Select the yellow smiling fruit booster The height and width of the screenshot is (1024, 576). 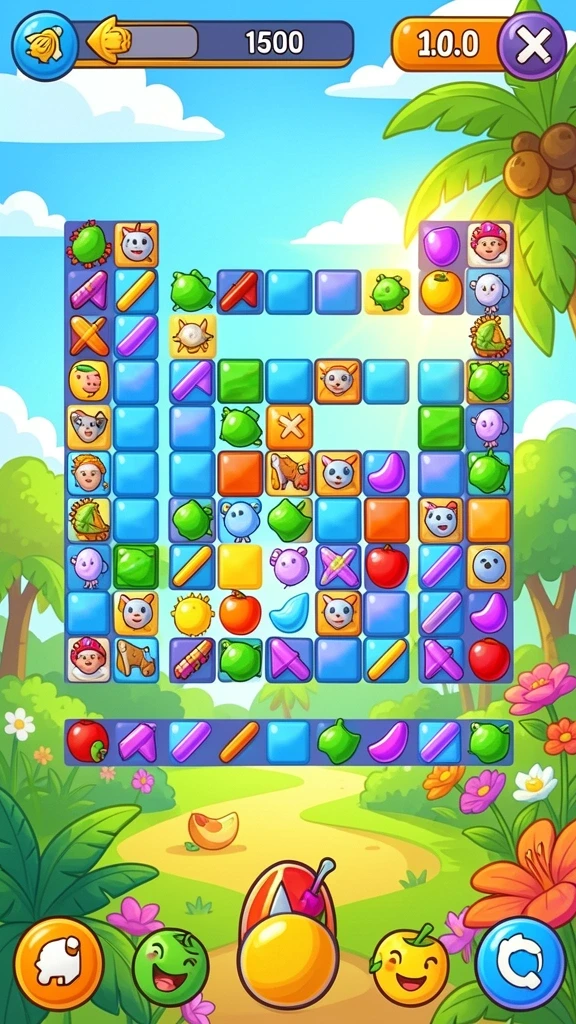(x=409, y=967)
